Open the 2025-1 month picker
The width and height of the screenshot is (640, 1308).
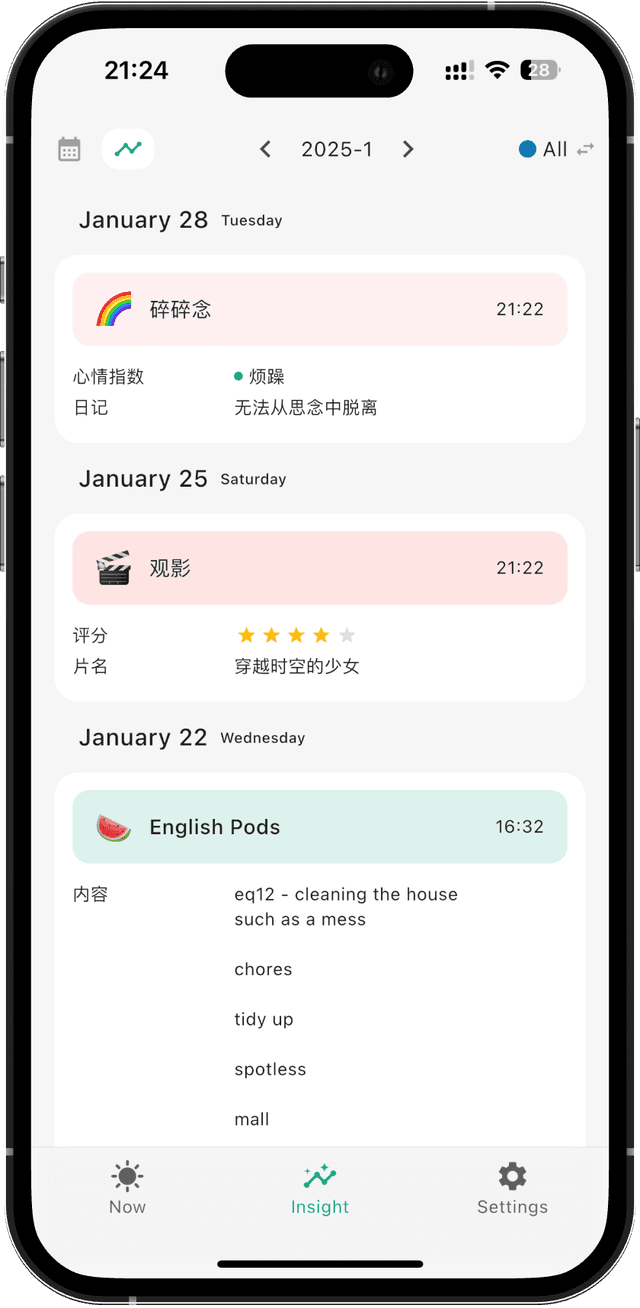(336, 149)
